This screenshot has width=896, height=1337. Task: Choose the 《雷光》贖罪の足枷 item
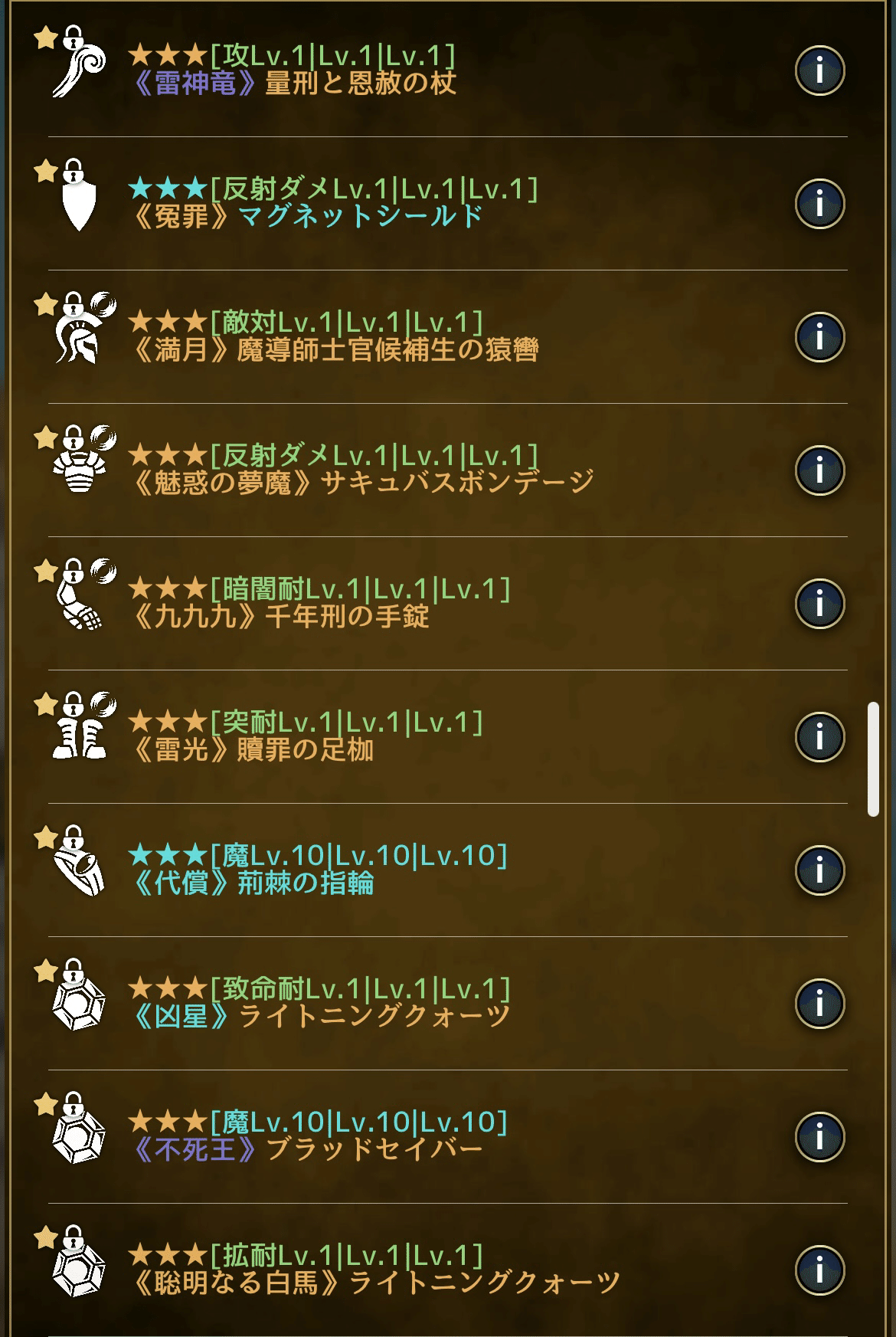(383, 737)
